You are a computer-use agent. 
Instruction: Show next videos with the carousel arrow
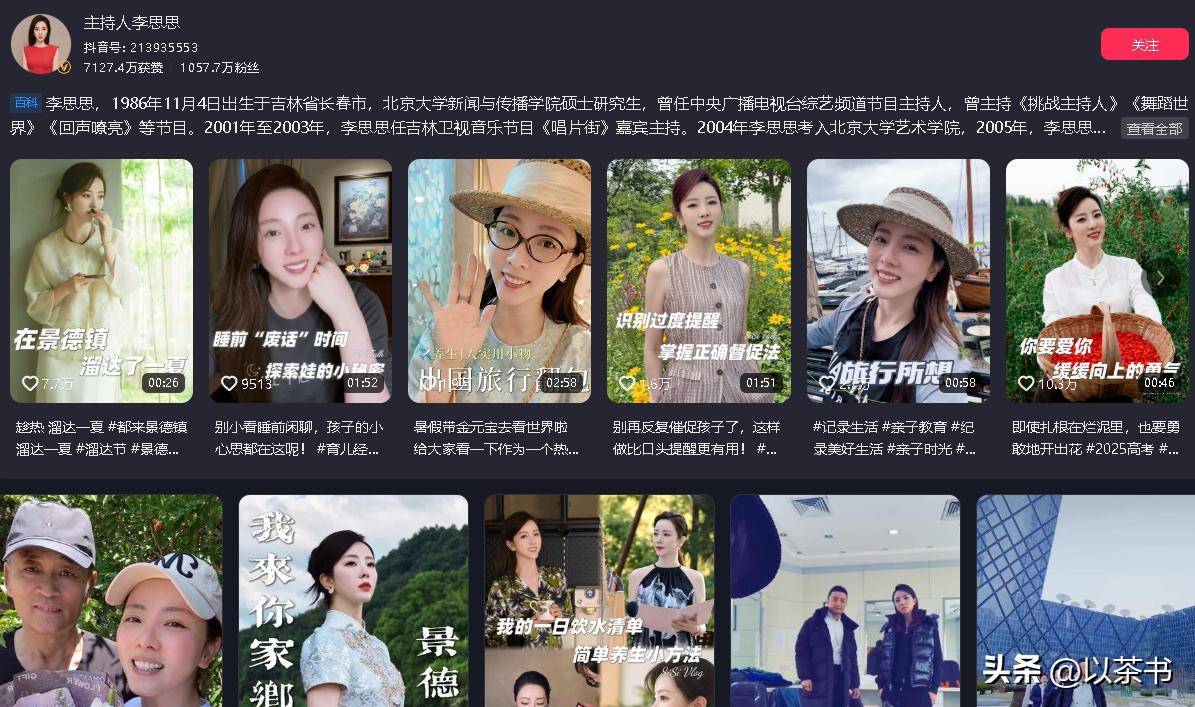tap(1160, 278)
